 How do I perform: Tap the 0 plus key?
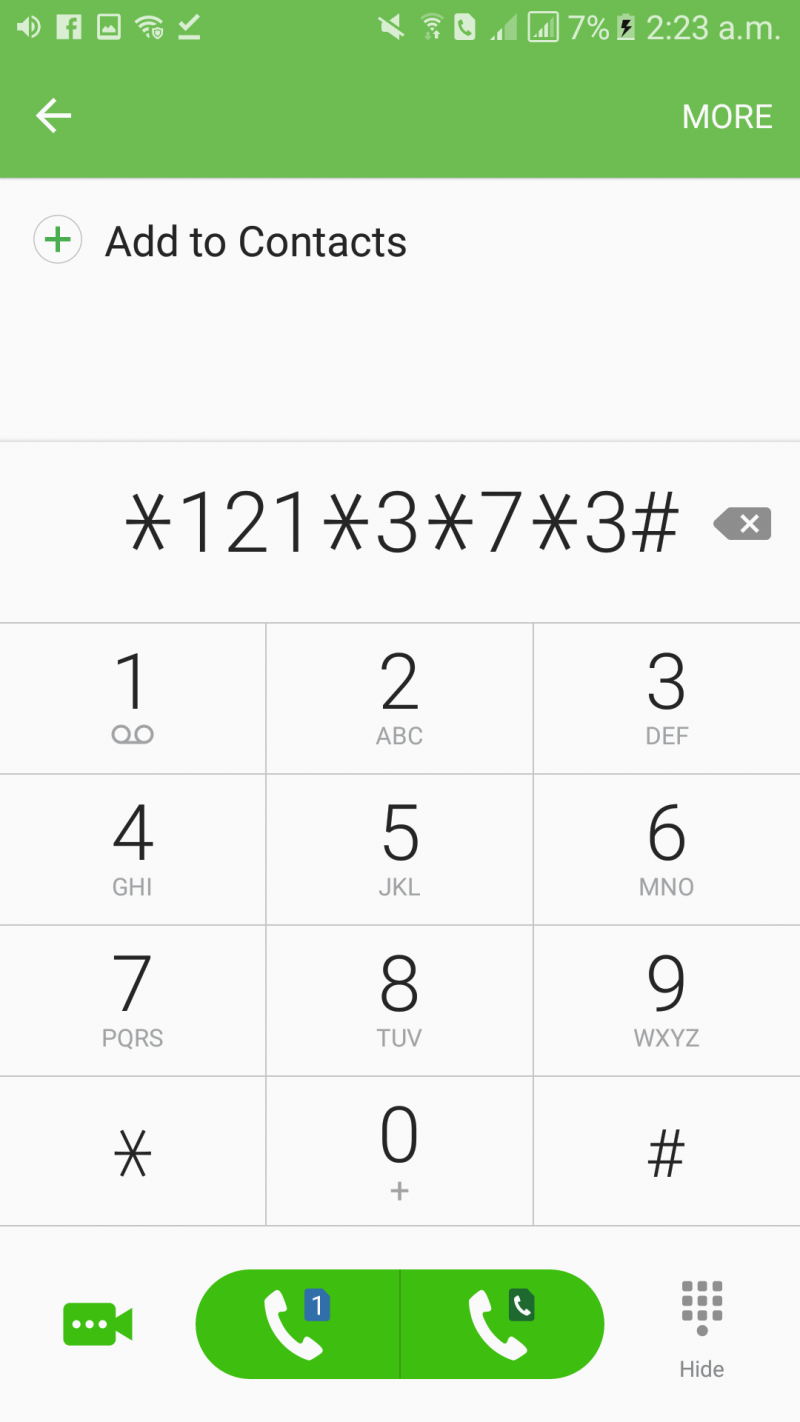(x=399, y=1152)
